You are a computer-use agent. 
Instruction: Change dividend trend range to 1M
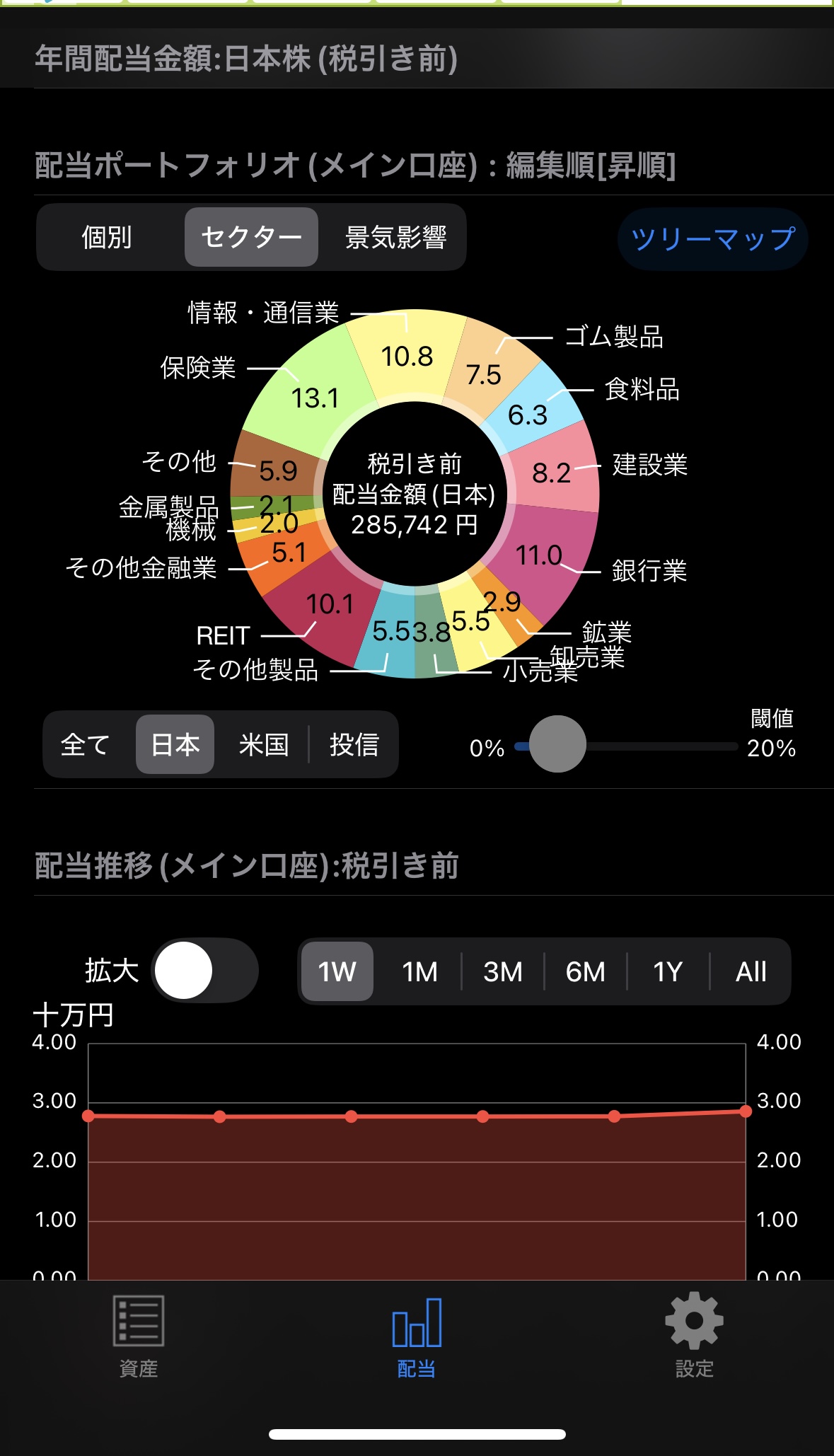419,971
